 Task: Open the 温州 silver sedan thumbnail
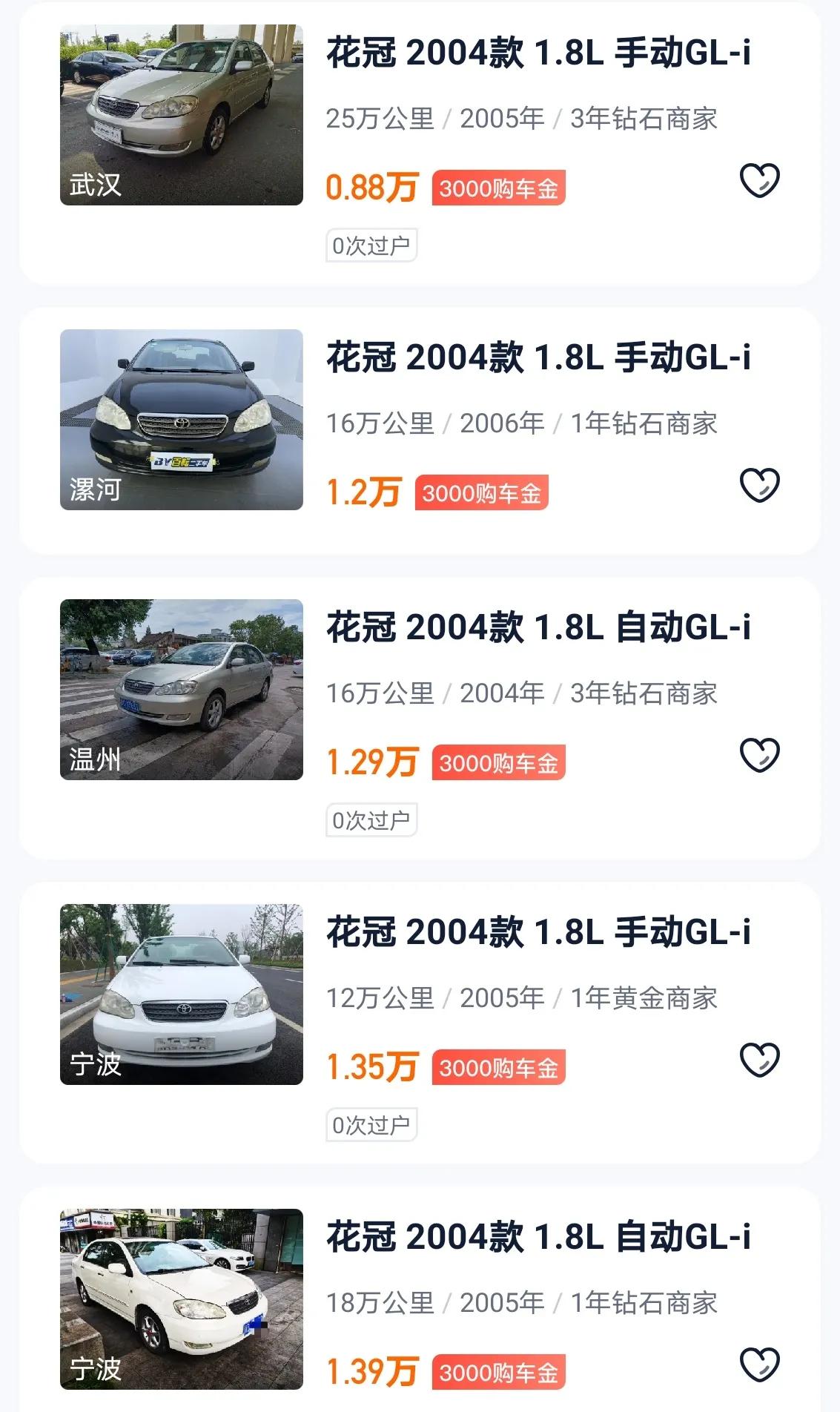click(x=181, y=695)
